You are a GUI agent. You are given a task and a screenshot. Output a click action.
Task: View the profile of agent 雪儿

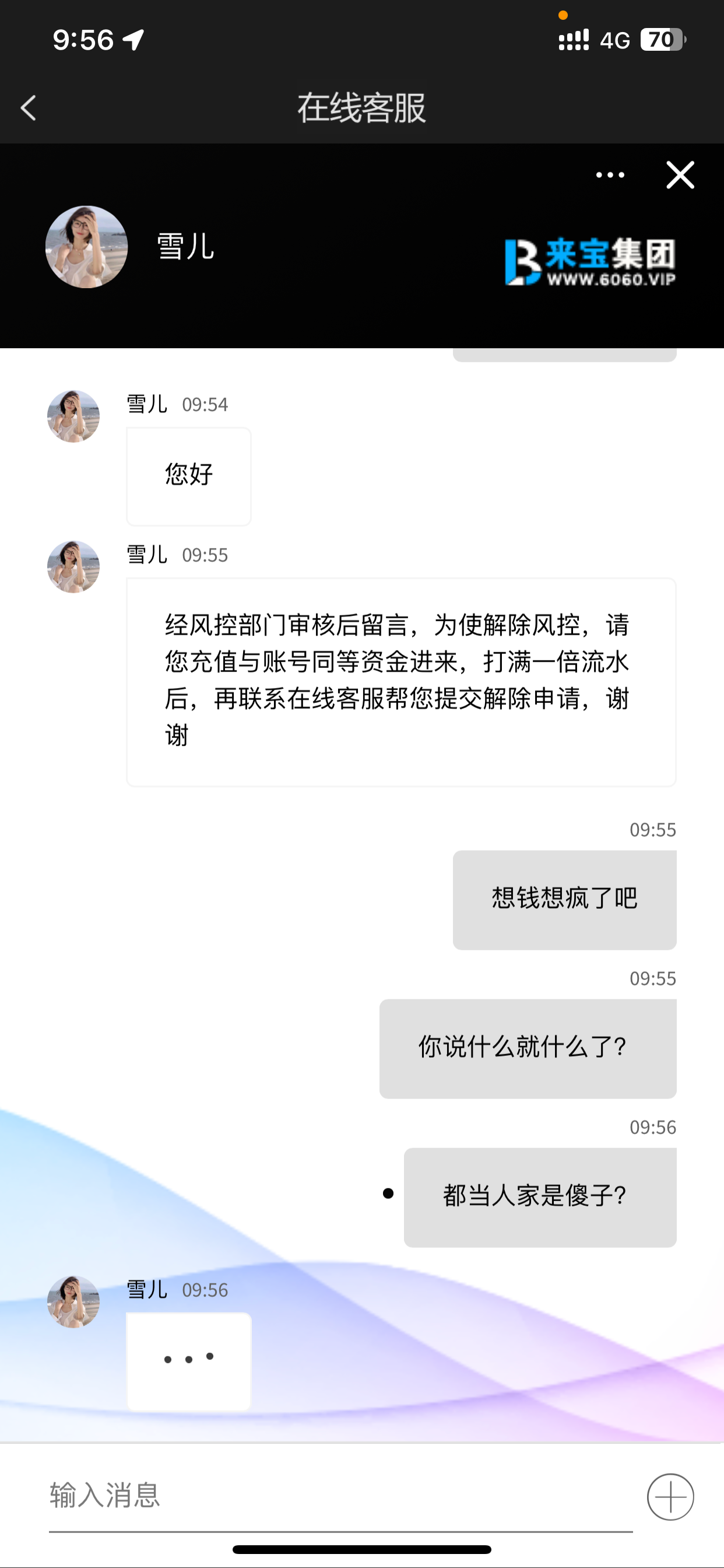(86, 247)
